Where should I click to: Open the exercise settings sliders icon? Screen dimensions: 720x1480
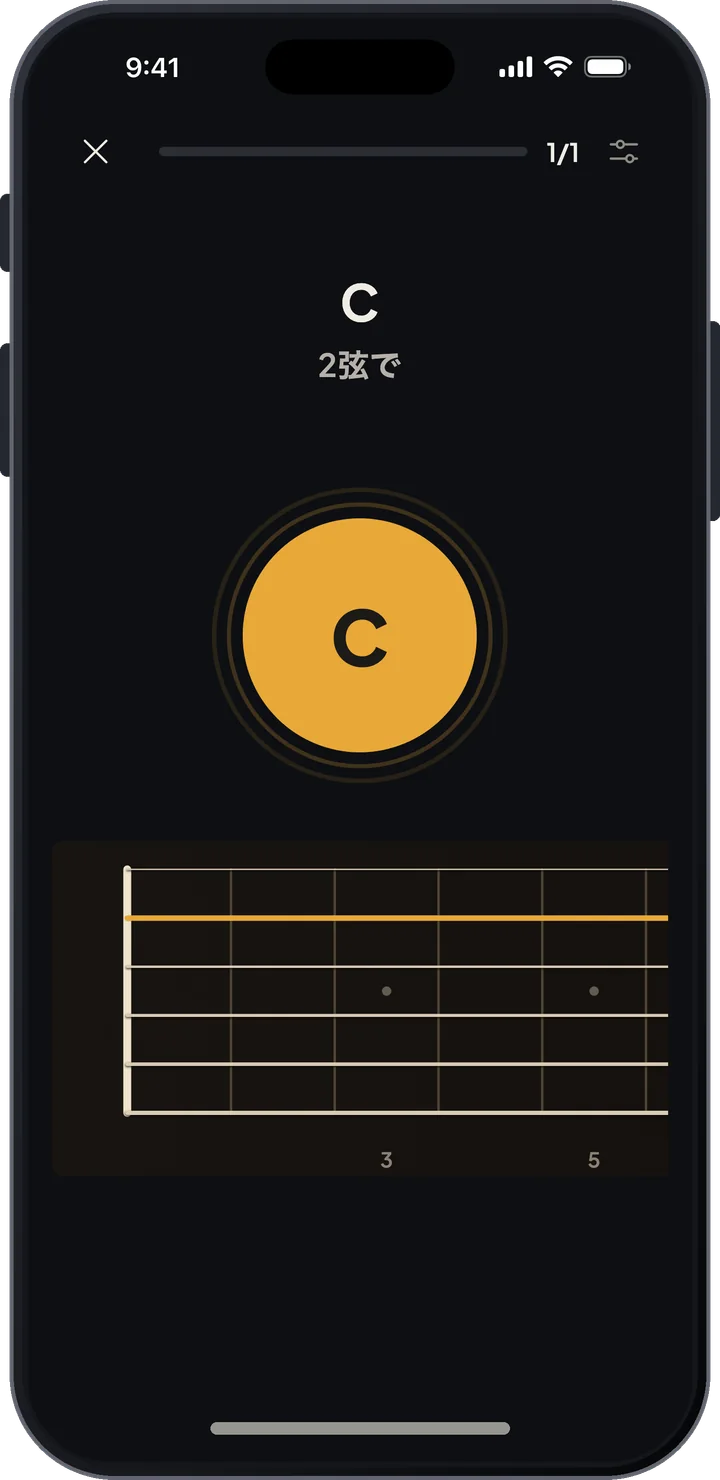[624, 152]
